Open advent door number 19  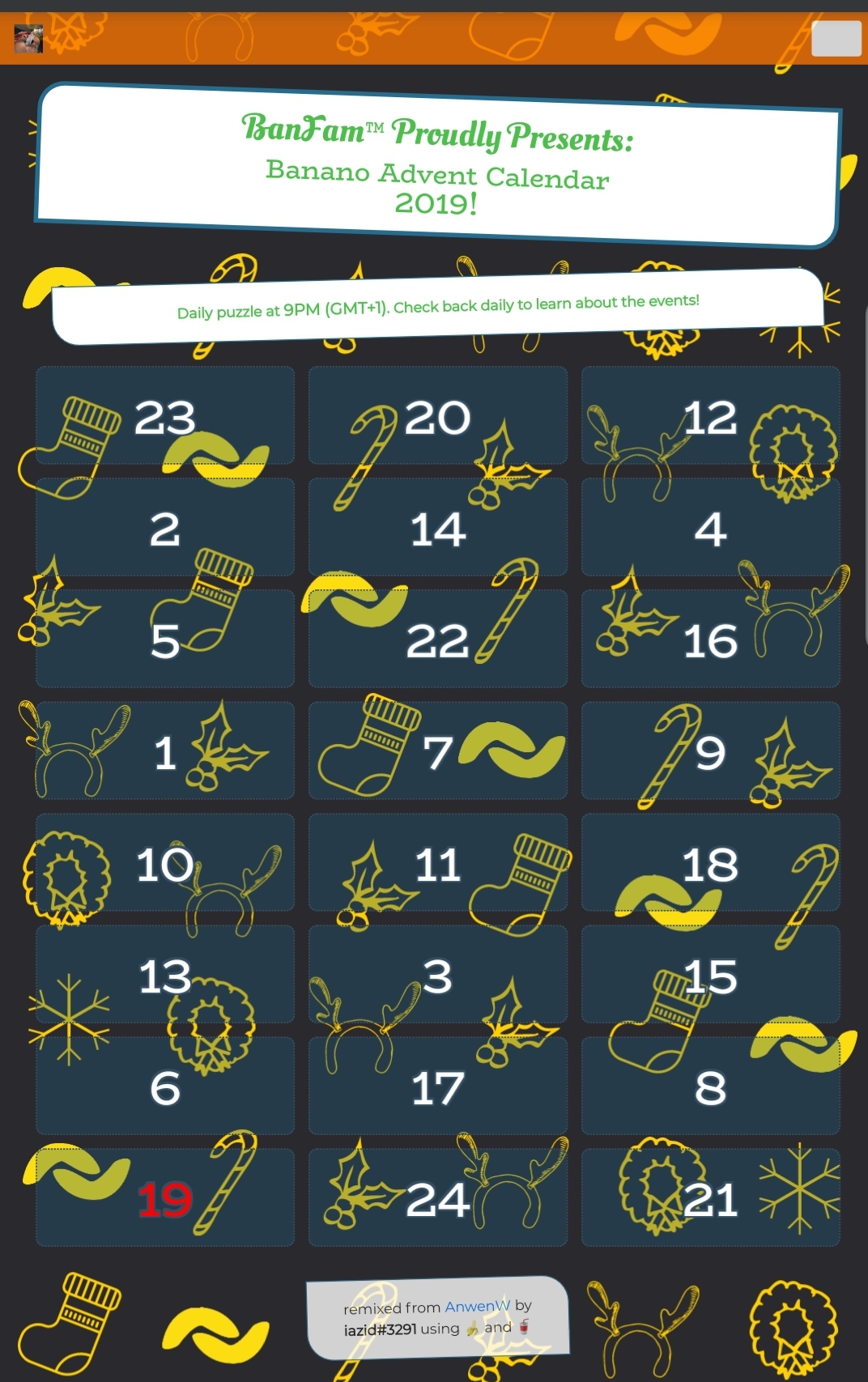coord(165,1198)
